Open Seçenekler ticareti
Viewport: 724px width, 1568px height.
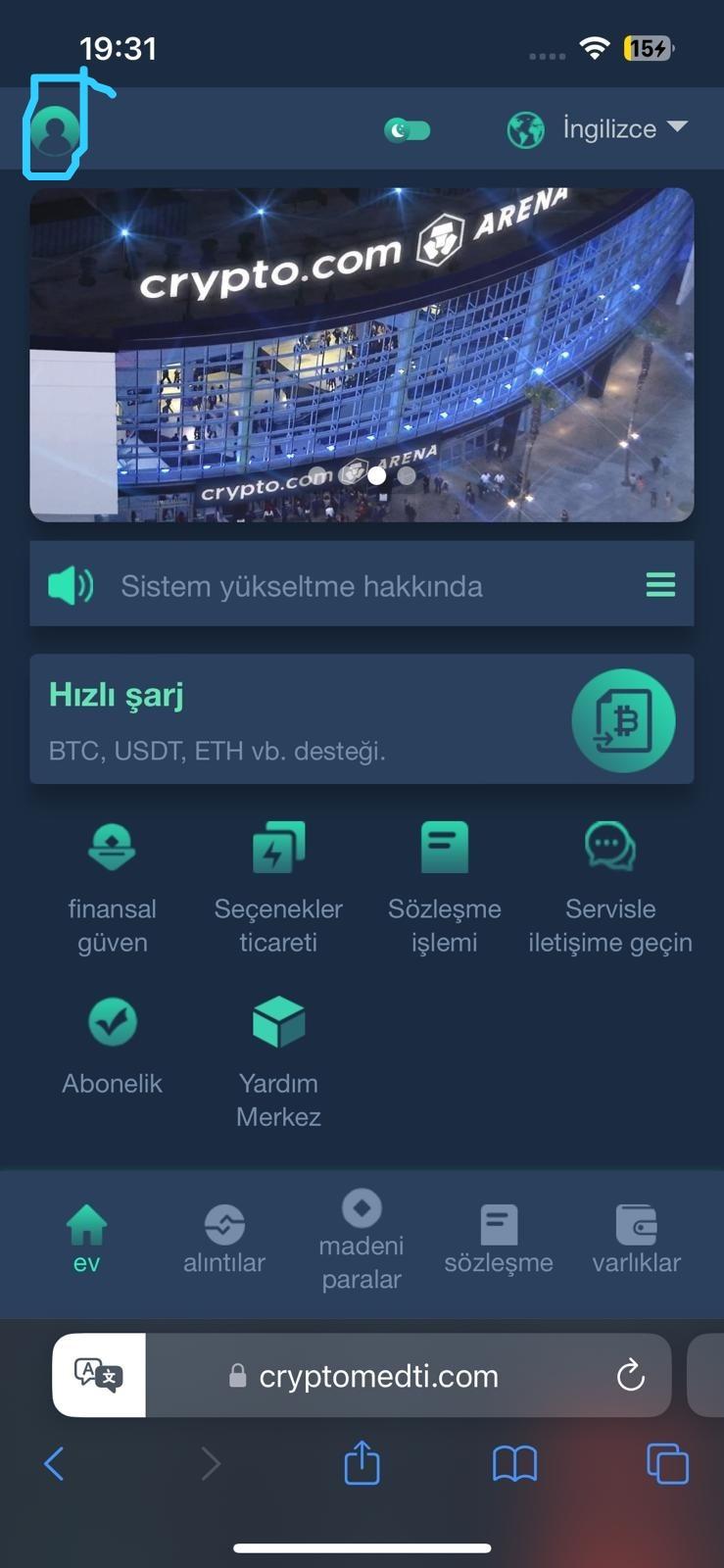pyautogui.click(x=278, y=846)
